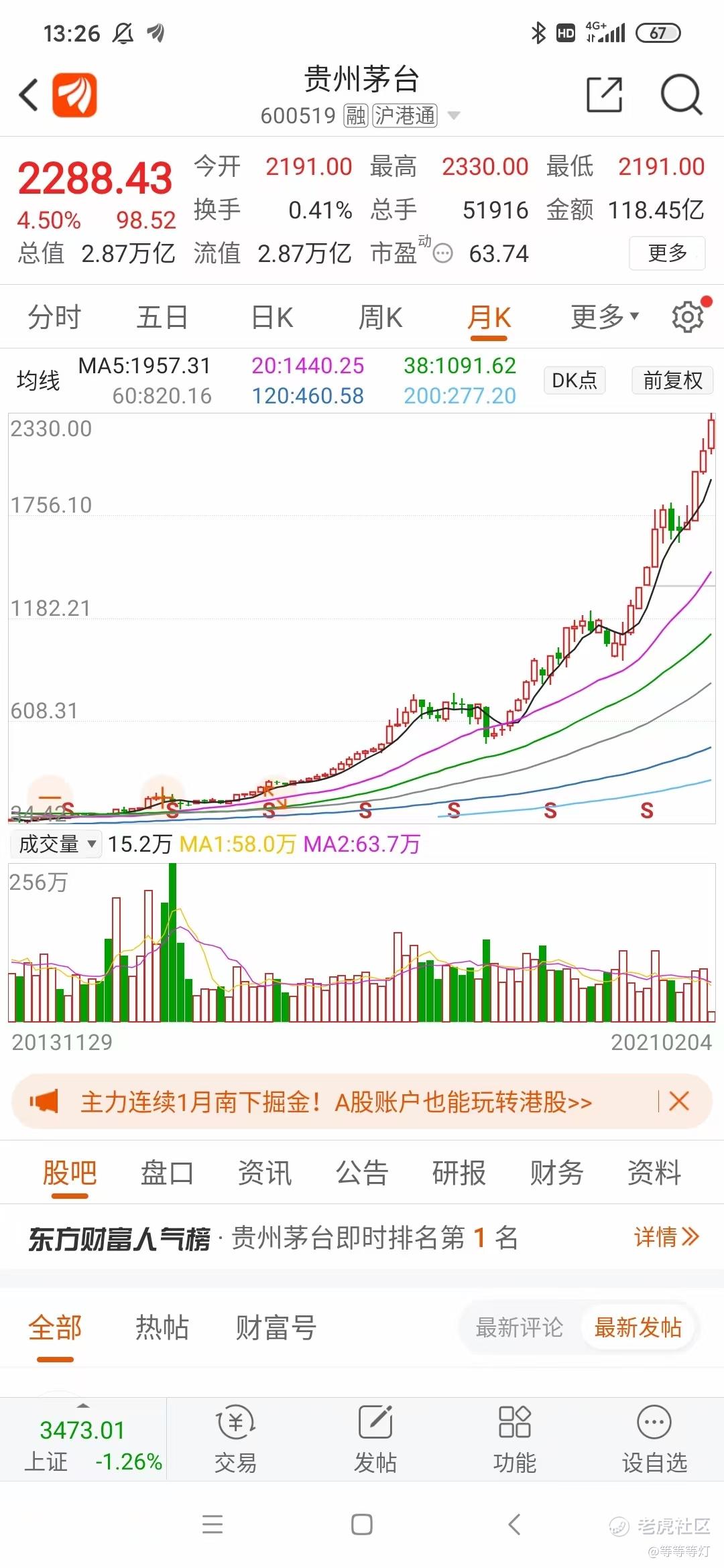The width and height of the screenshot is (724, 1568).
Task: Switch to 分时 chart tab
Action: (x=54, y=317)
